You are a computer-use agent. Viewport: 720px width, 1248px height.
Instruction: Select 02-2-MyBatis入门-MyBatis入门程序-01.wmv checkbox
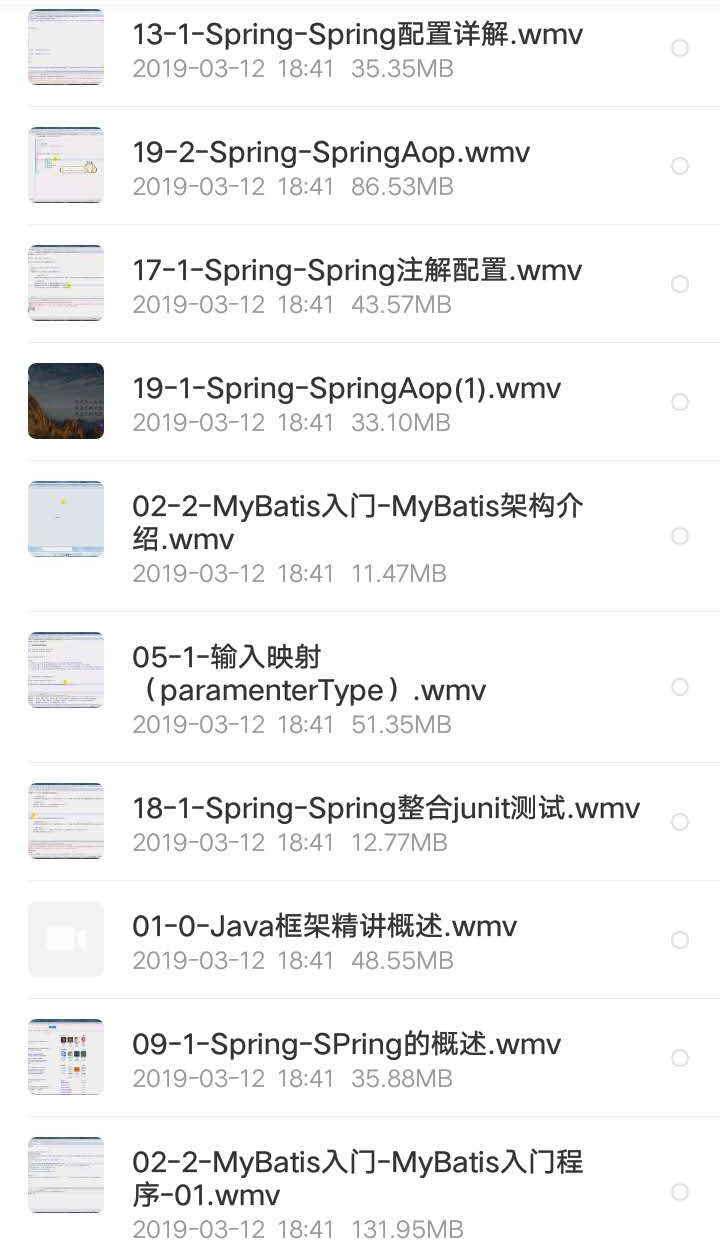680,1192
